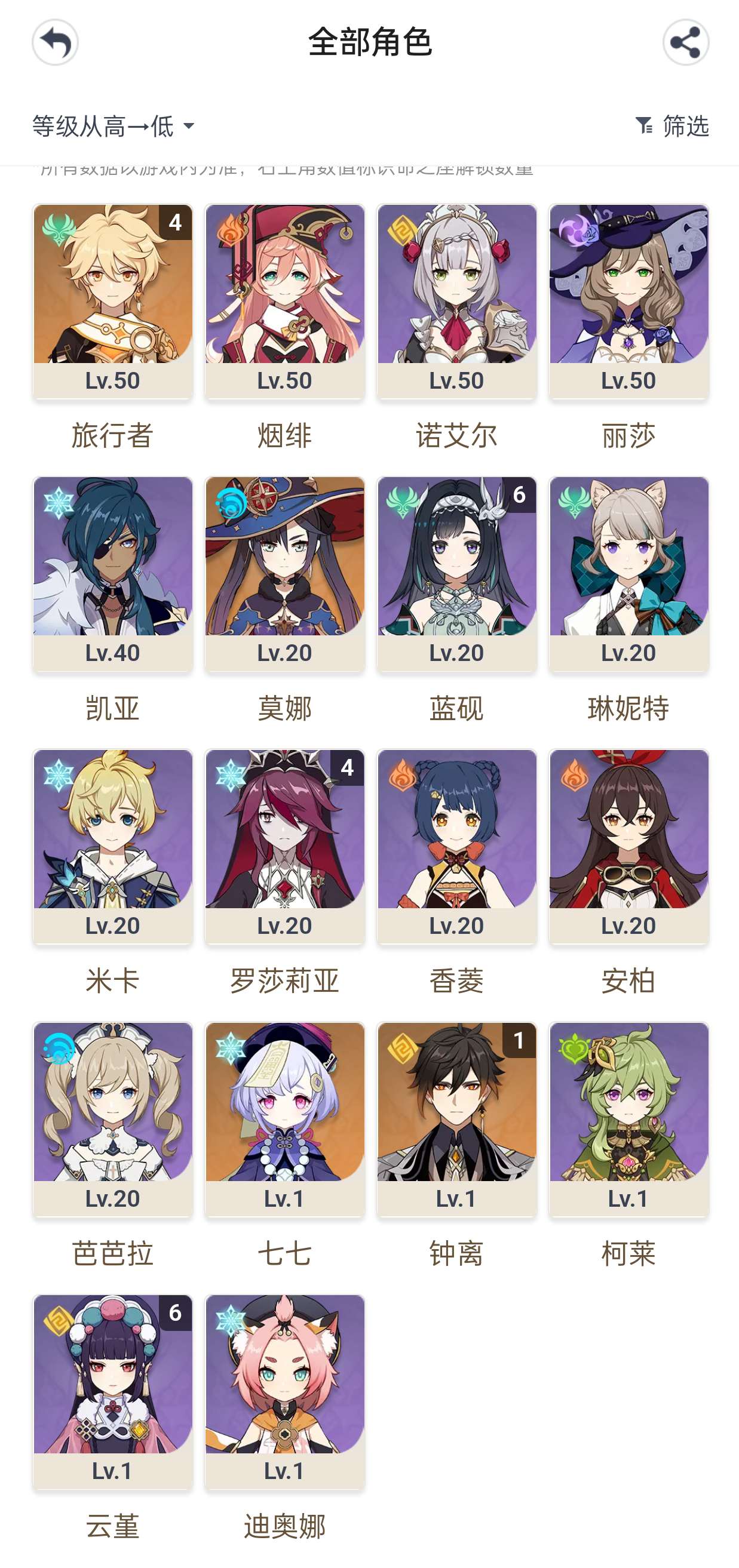View the 诺艾尔 character details
The height and width of the screenshot is (1568, 739).
pos(456,302)
